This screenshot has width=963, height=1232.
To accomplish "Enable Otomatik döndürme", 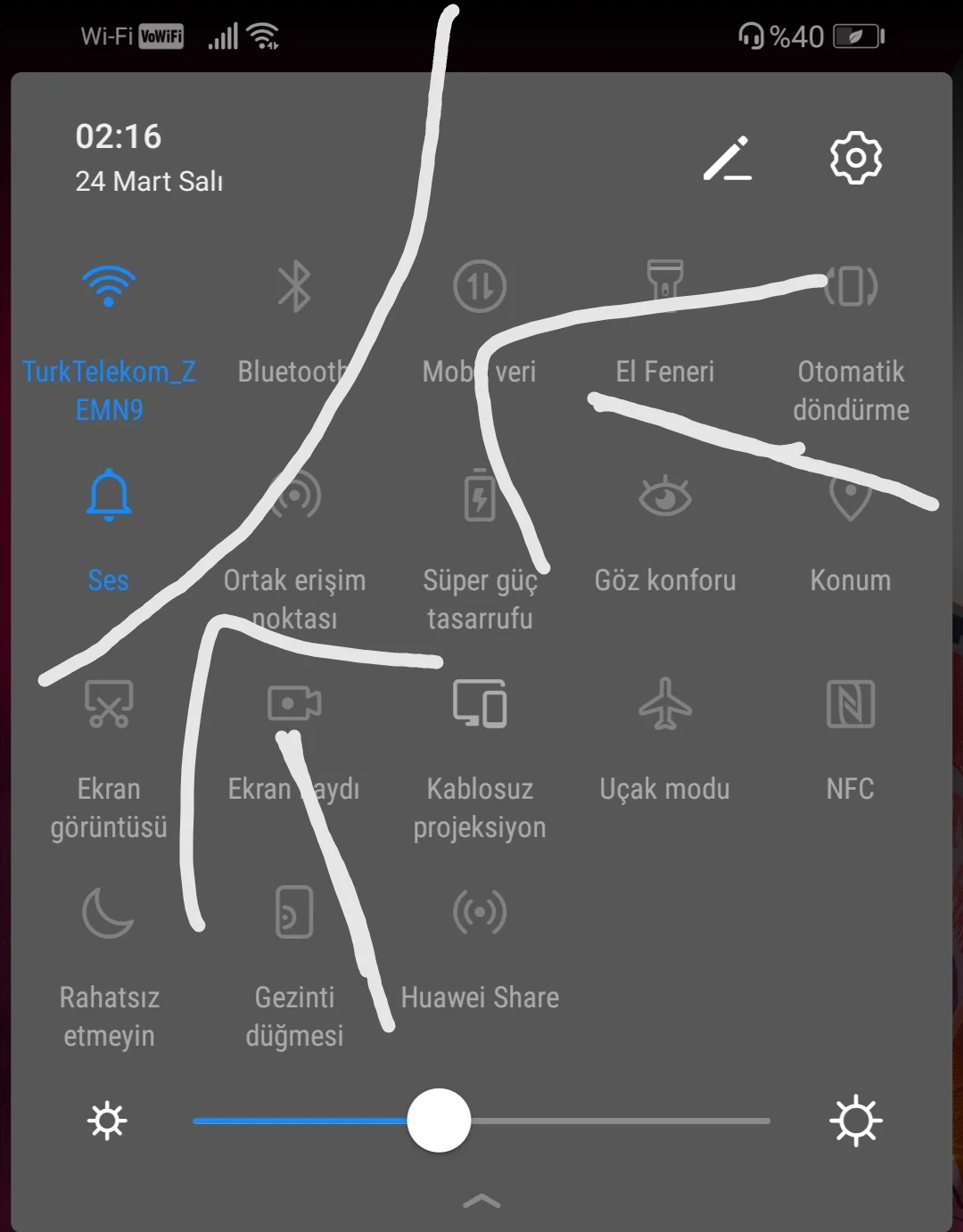I will tap(851, 287).
